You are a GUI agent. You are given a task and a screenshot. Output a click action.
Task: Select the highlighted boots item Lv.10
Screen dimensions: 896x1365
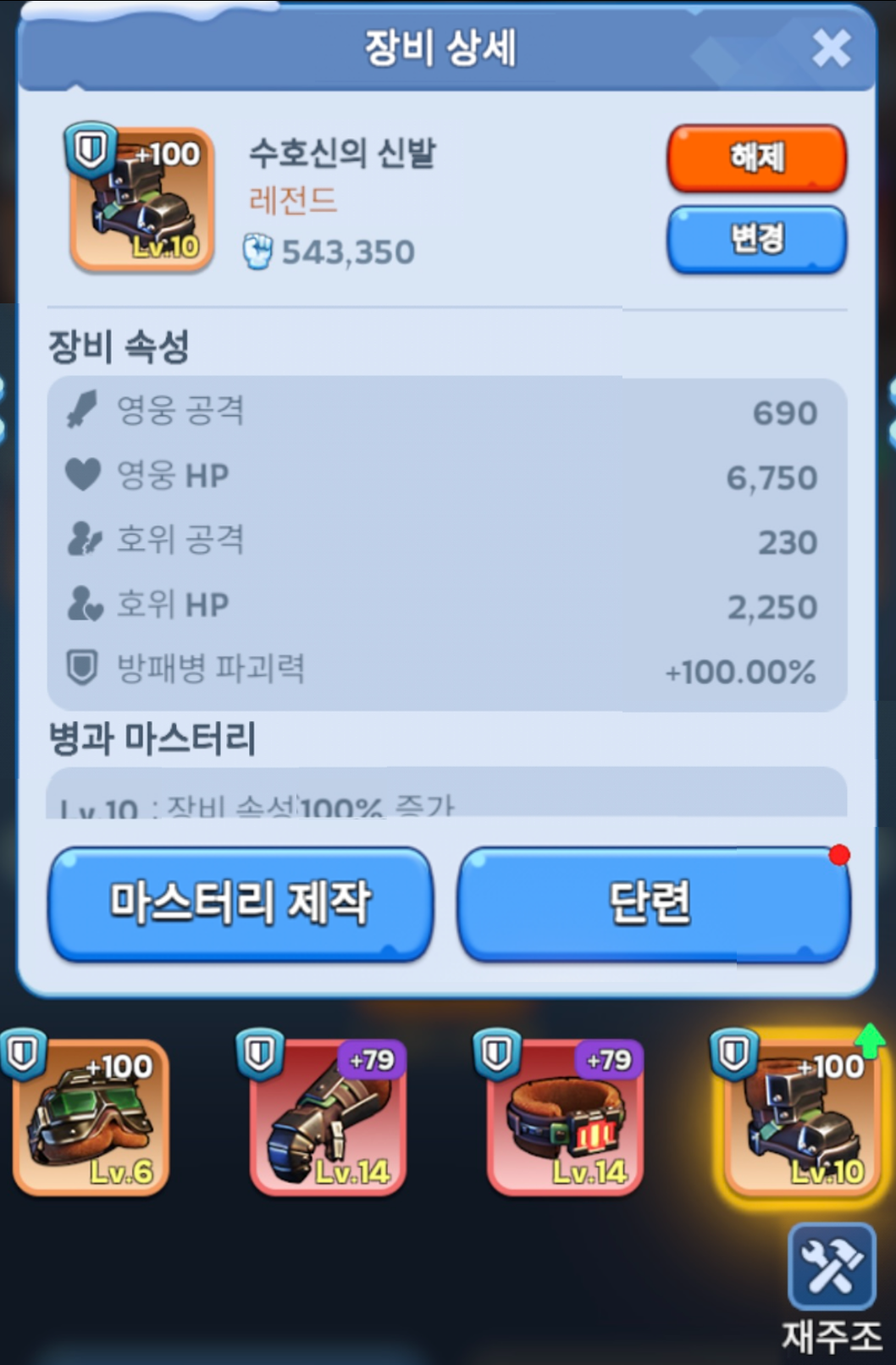point(802,1118)
